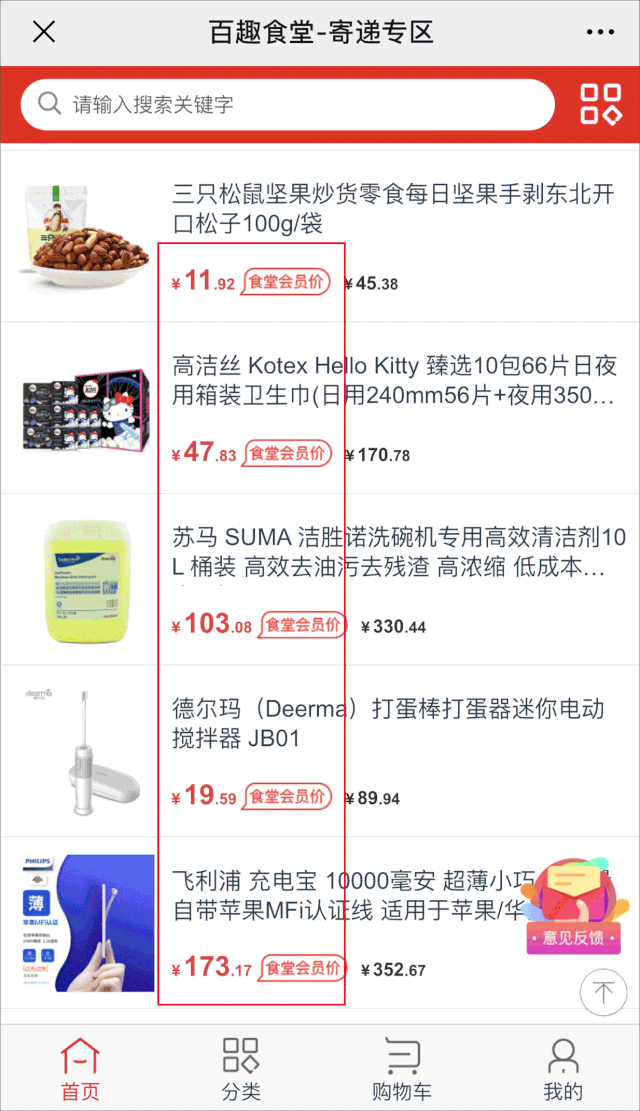
Task: Open the 购物车 tab
Action: click(x=401, y=1068)
